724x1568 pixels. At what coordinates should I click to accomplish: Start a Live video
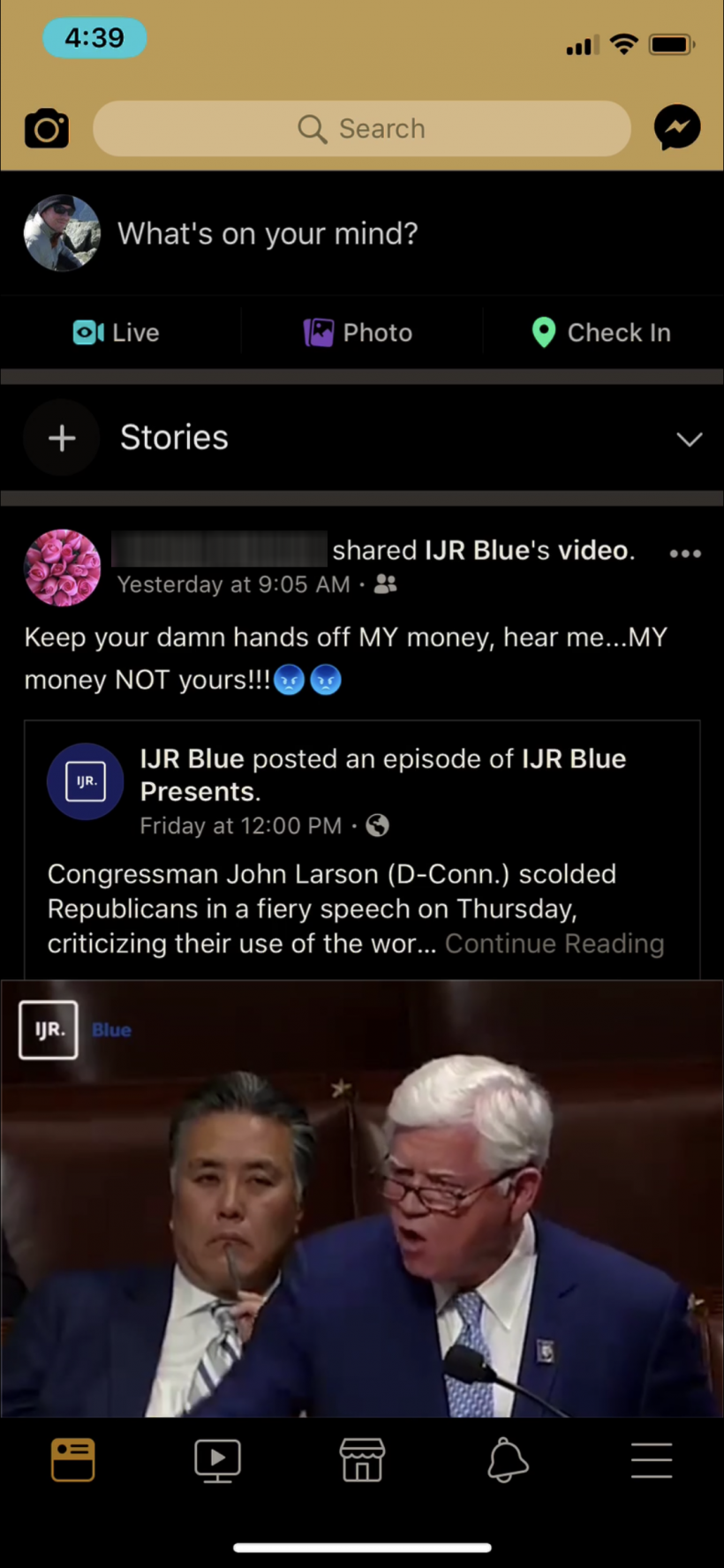coord(117,333)
